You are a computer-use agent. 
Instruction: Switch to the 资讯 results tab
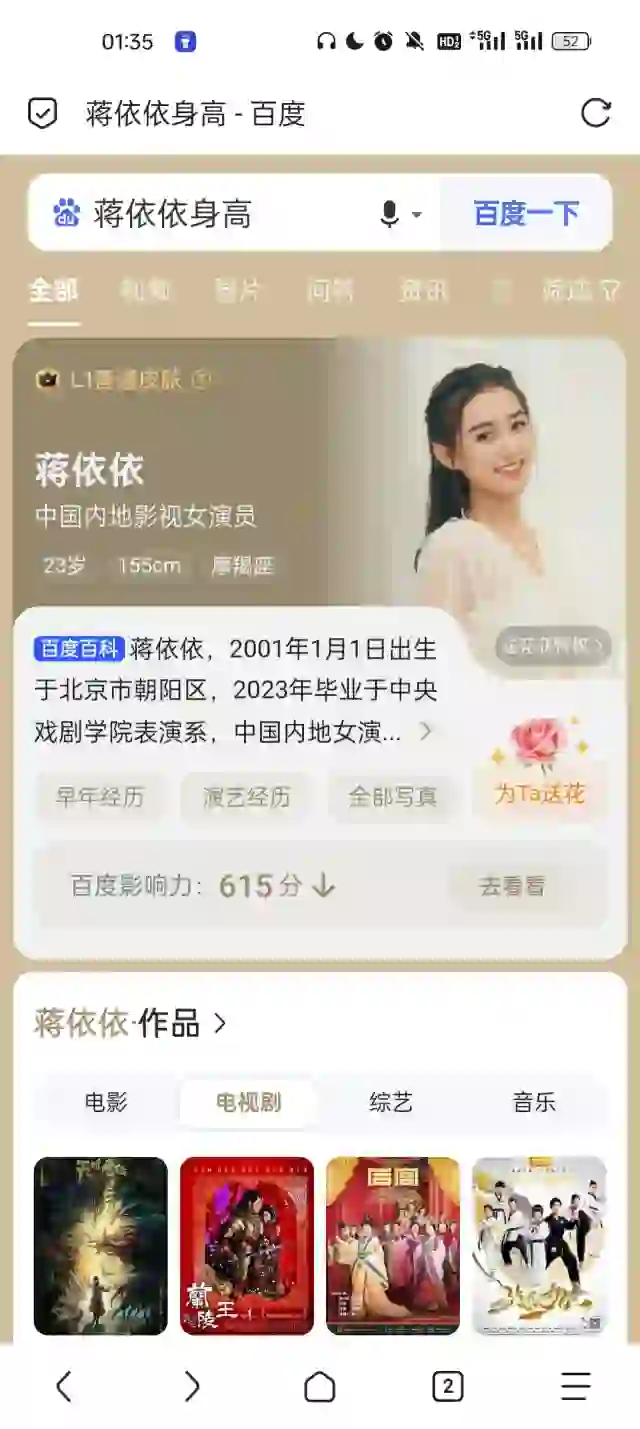coord(423,291)
